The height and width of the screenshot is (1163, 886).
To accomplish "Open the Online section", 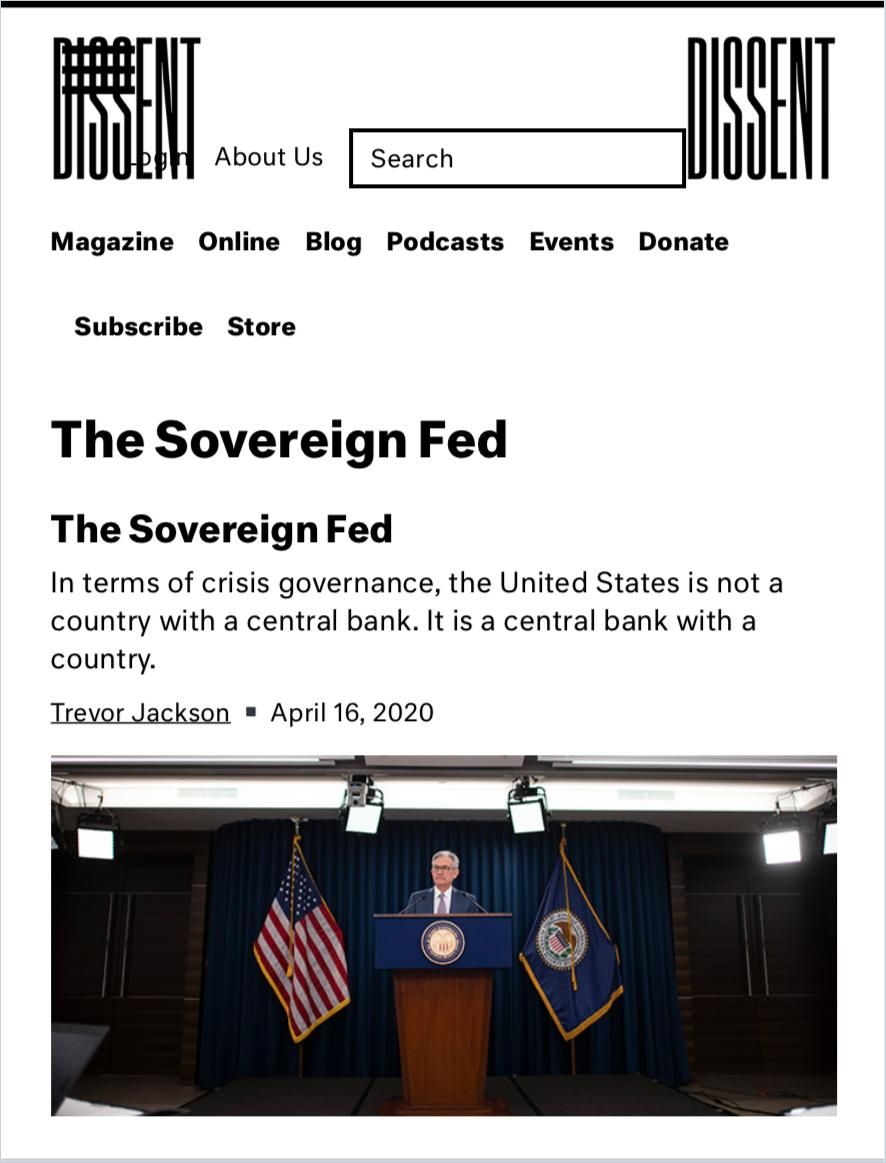I will (x=239, y=242).
